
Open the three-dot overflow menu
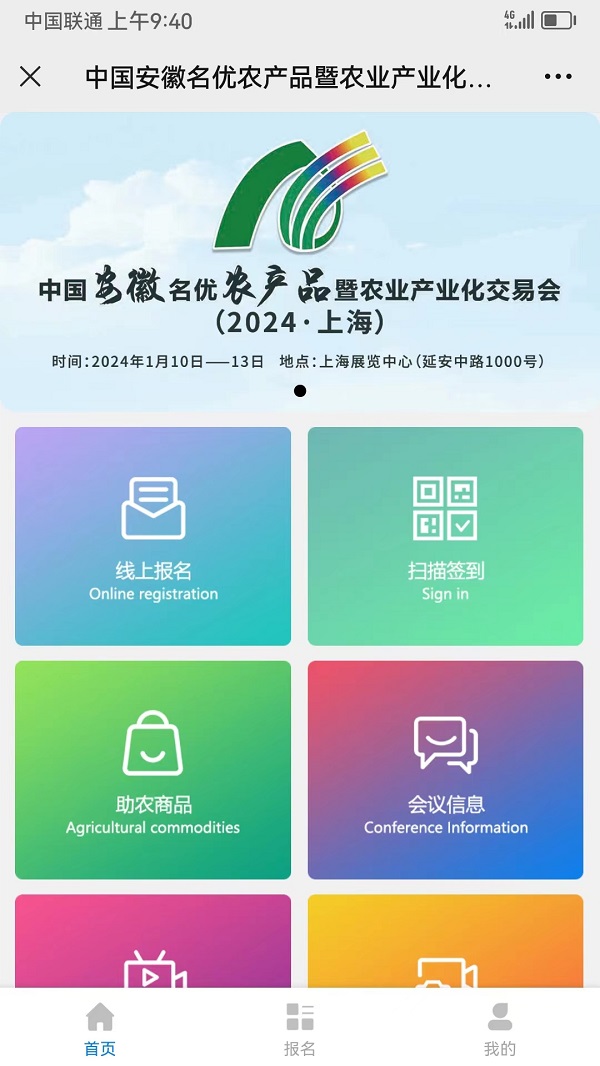(x=558, y=77)
